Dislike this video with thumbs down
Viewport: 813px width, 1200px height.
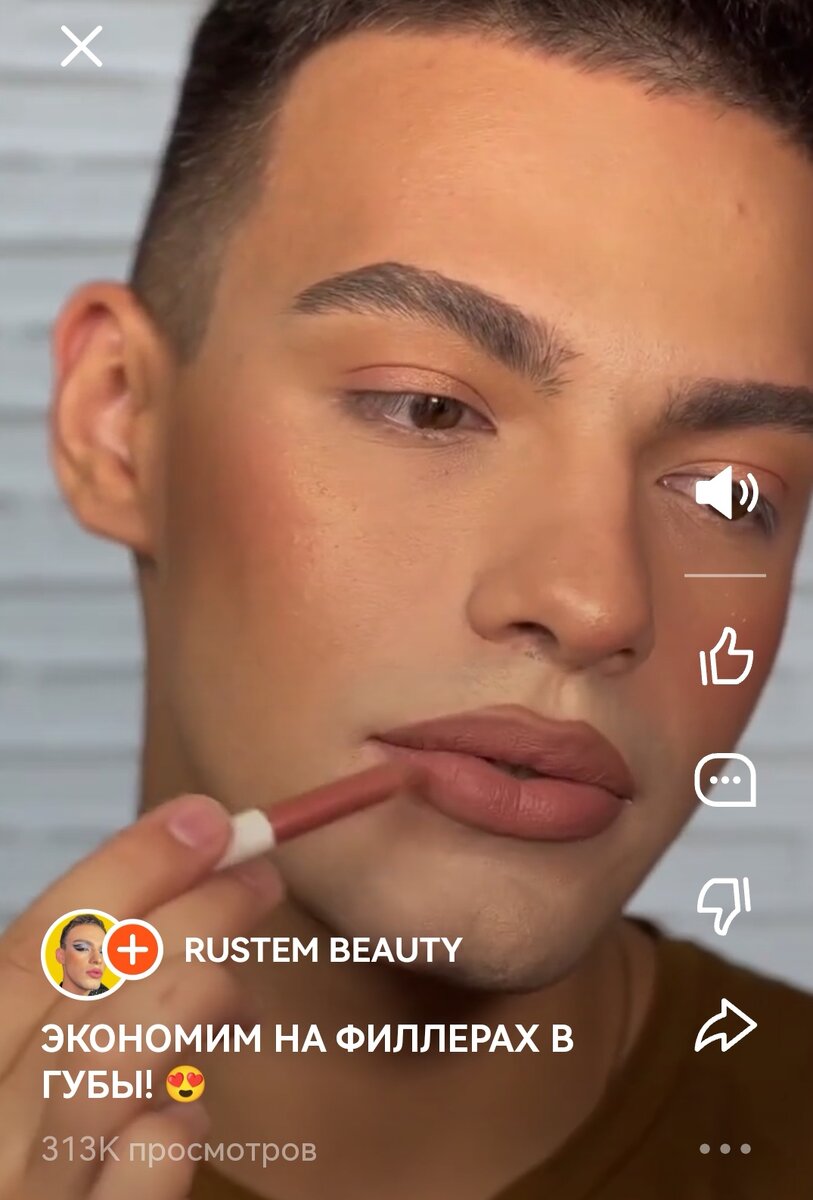726,904
